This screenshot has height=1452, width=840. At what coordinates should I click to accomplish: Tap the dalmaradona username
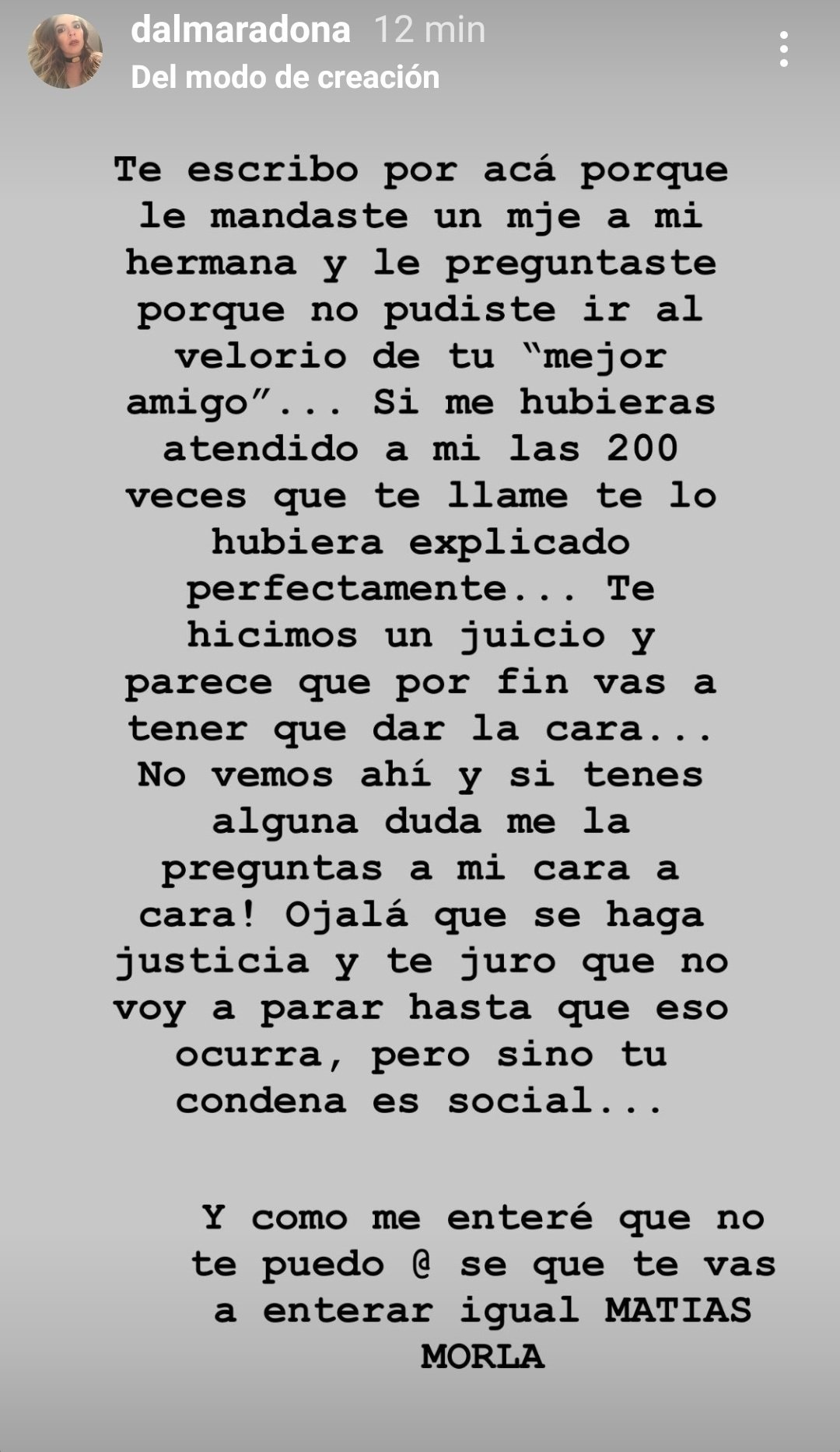pos(240,30)
